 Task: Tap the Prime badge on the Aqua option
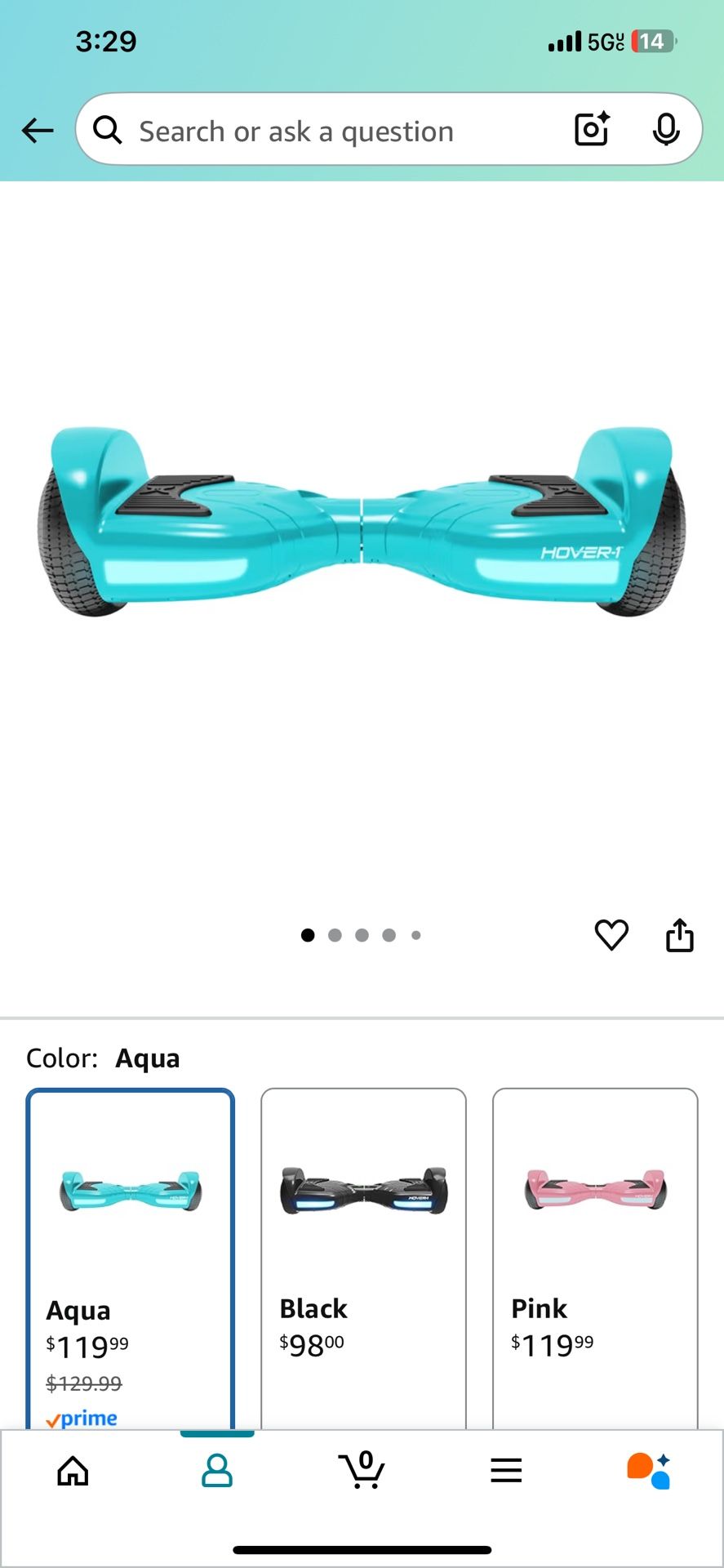point(82,1418)
